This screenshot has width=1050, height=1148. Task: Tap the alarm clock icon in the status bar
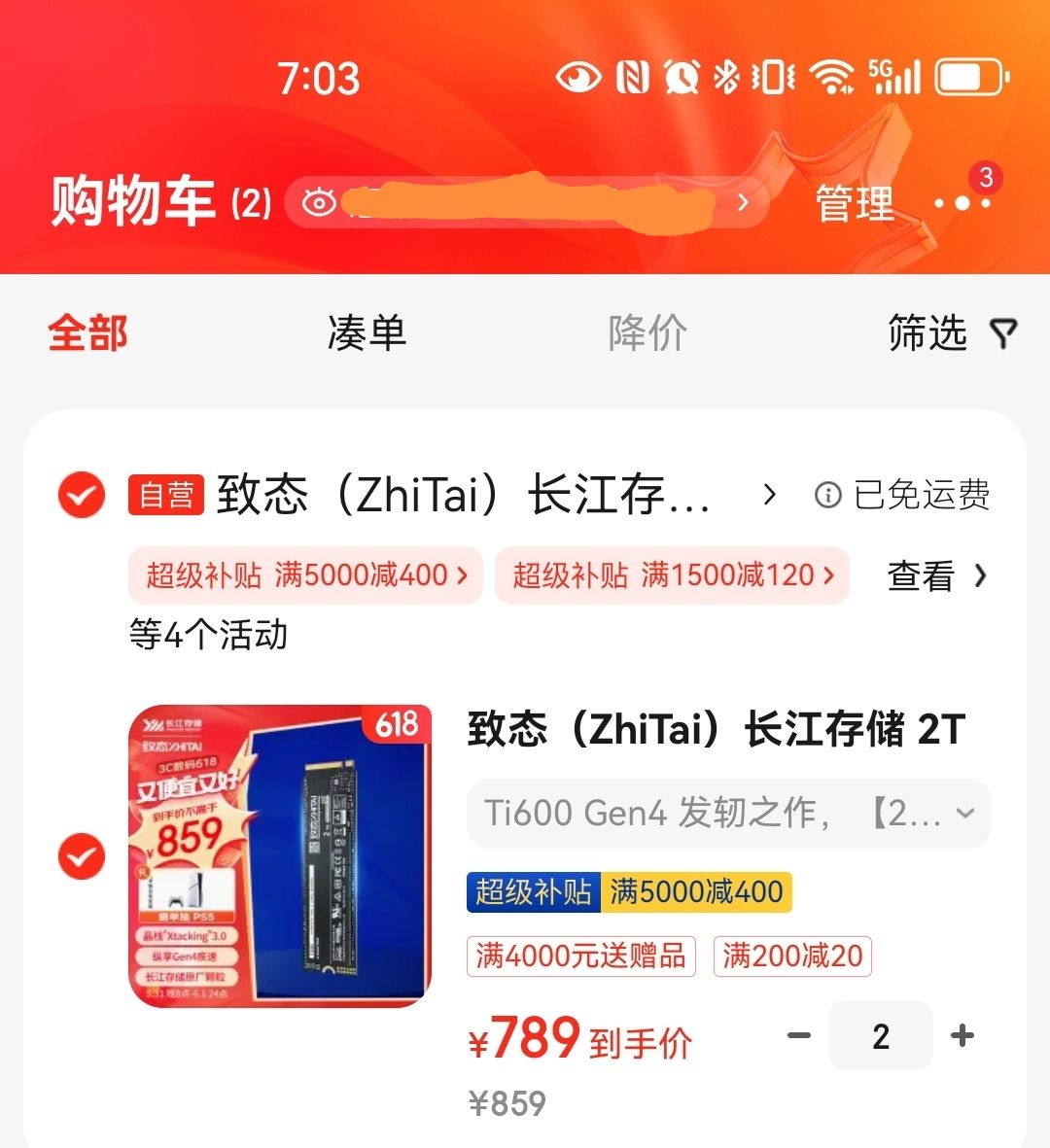click(x=681, y=78)
